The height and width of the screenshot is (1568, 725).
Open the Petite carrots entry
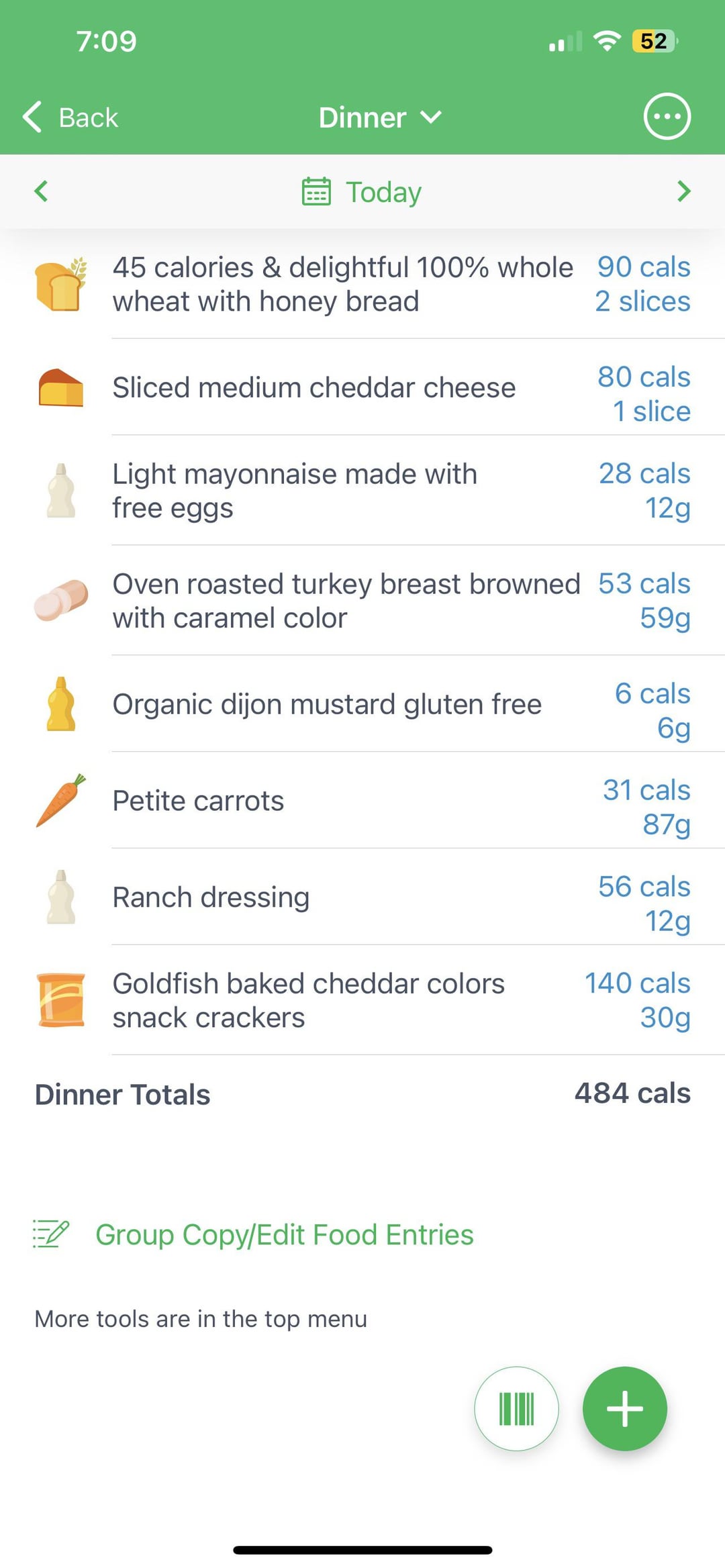pyautogui.click(x=362, y=801)
